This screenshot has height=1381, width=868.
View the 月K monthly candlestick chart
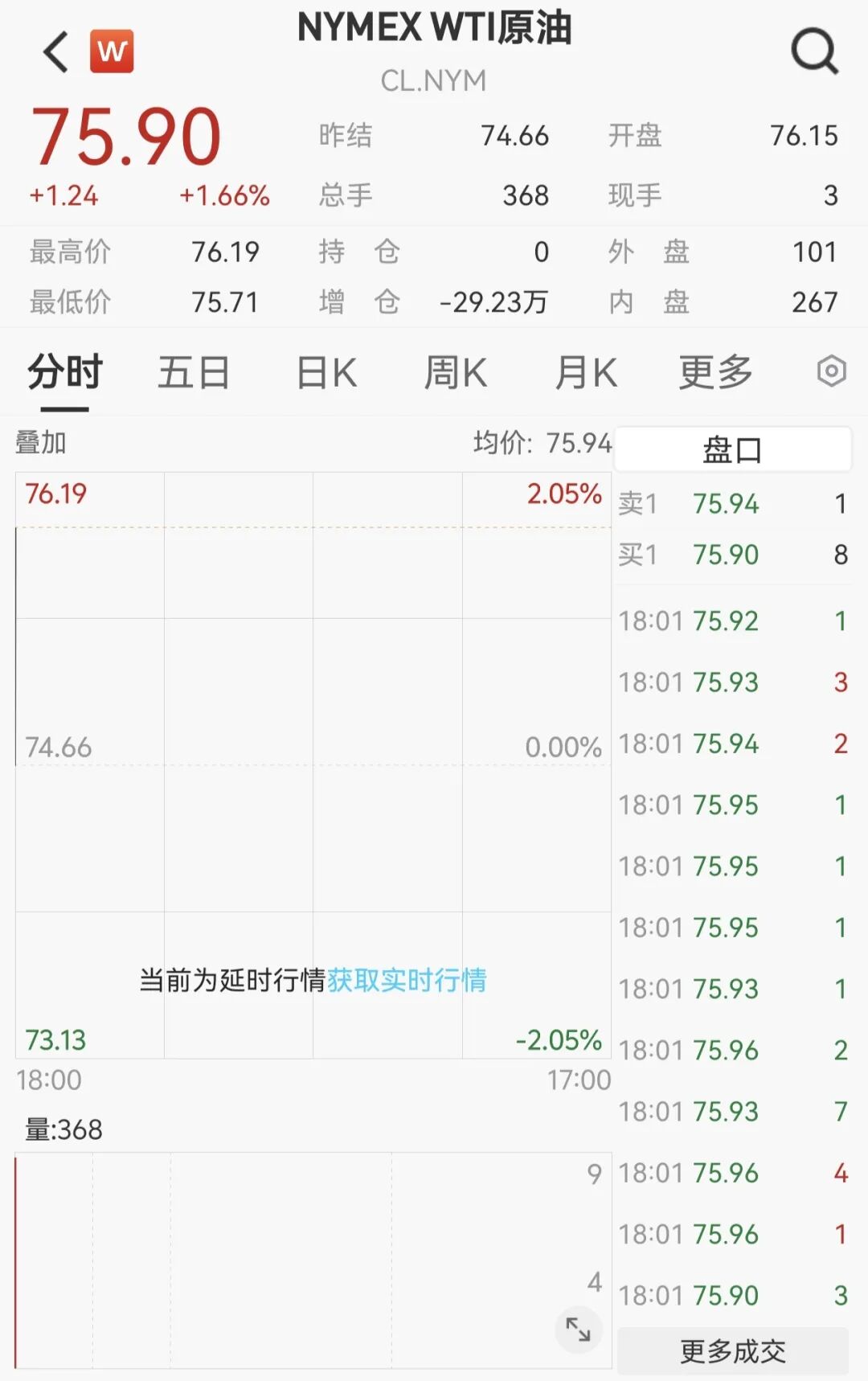tap(586, 371)
